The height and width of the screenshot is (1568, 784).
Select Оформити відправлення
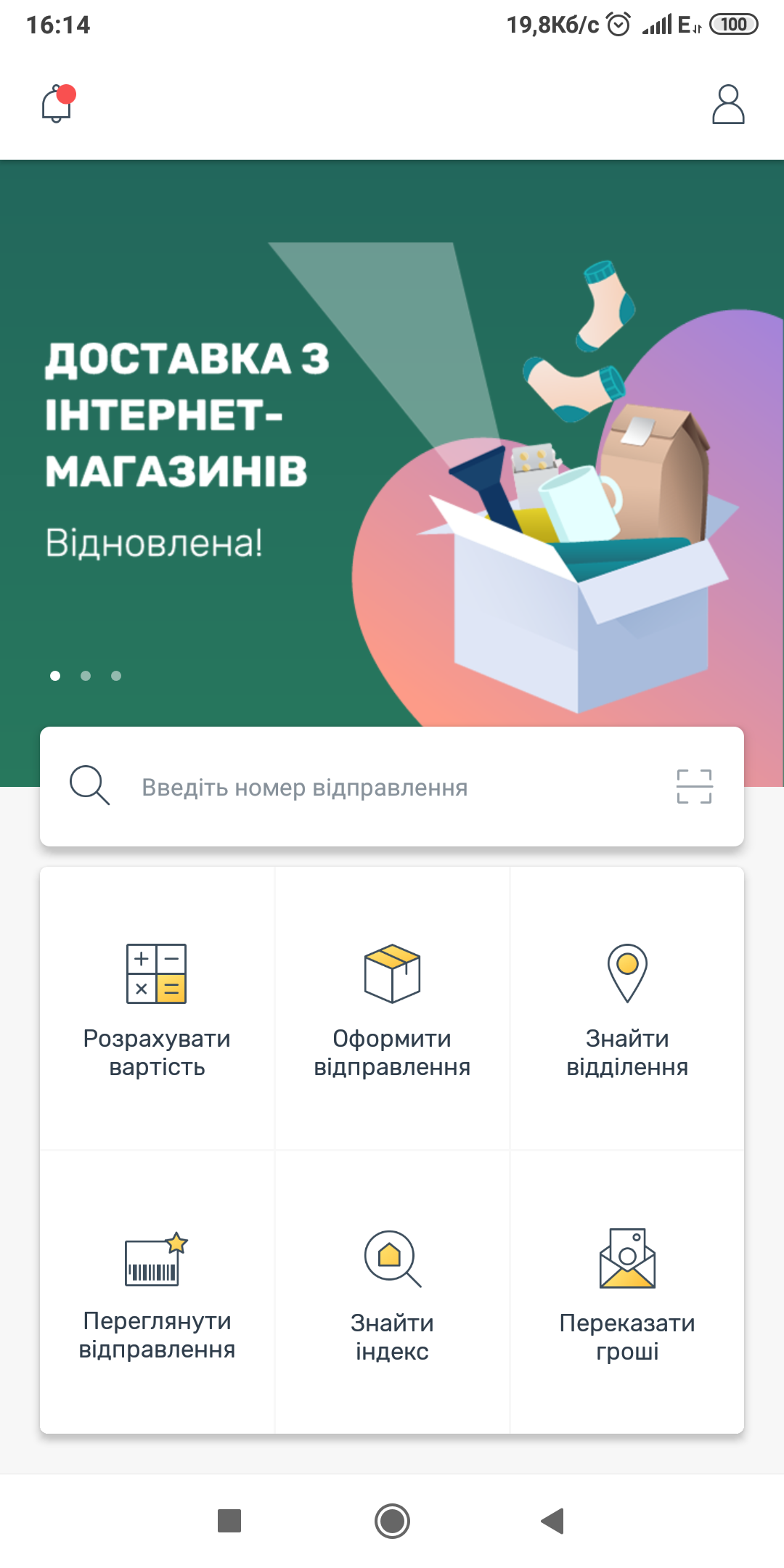tap(392, 1008)
